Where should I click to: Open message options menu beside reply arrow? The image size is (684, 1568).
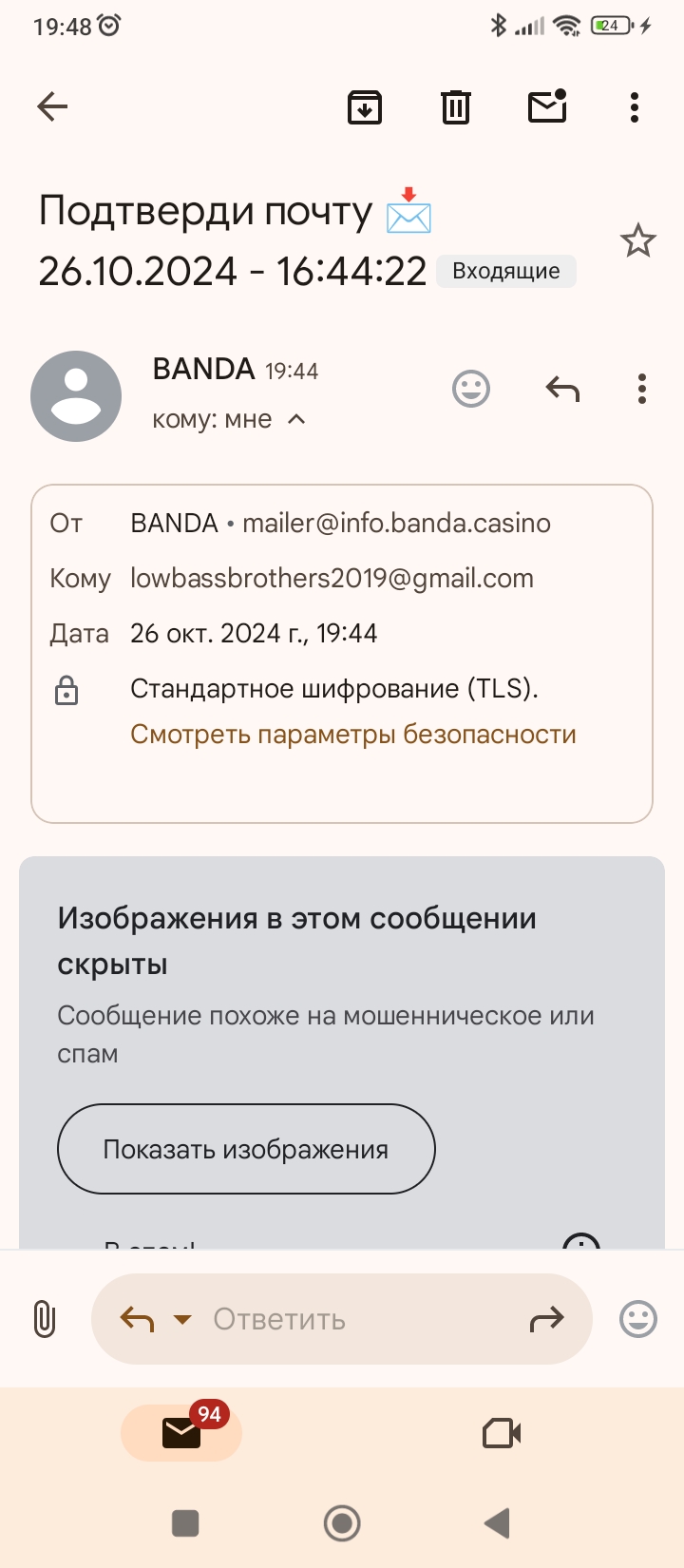point(642,389)
